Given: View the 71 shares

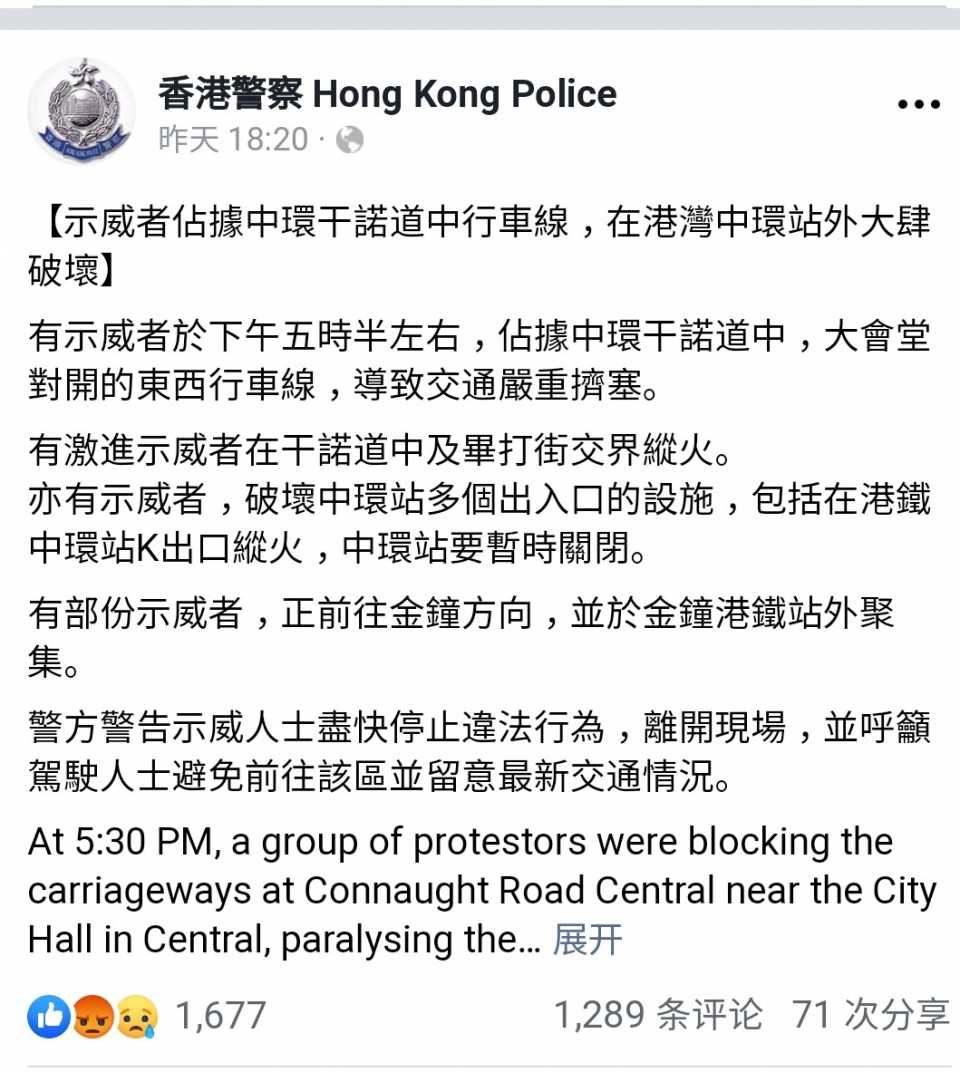Looking at the screenshot, I should tap(870, 1015).
